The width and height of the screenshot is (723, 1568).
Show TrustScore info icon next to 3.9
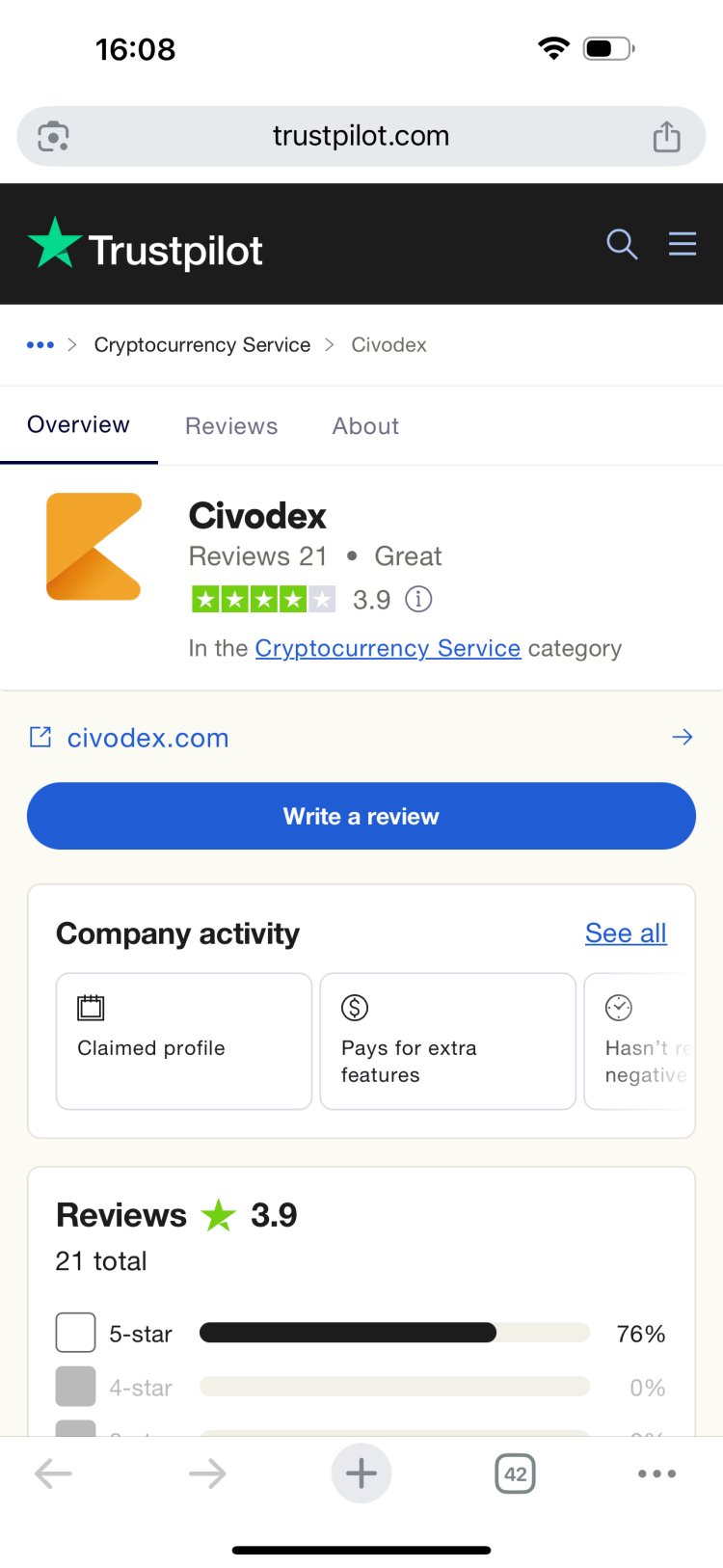(418, 599)
